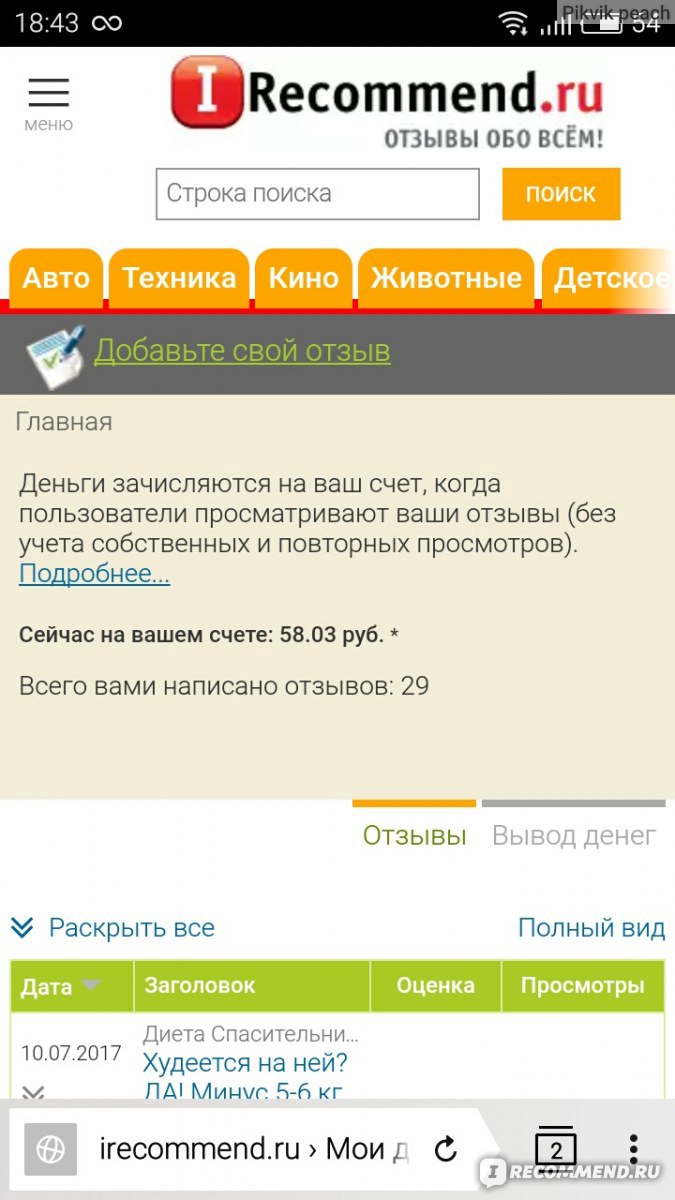Screen dimensions: 675x1200
Task: Tap the Главная breadcrumb link
Action: coord(64,422)
